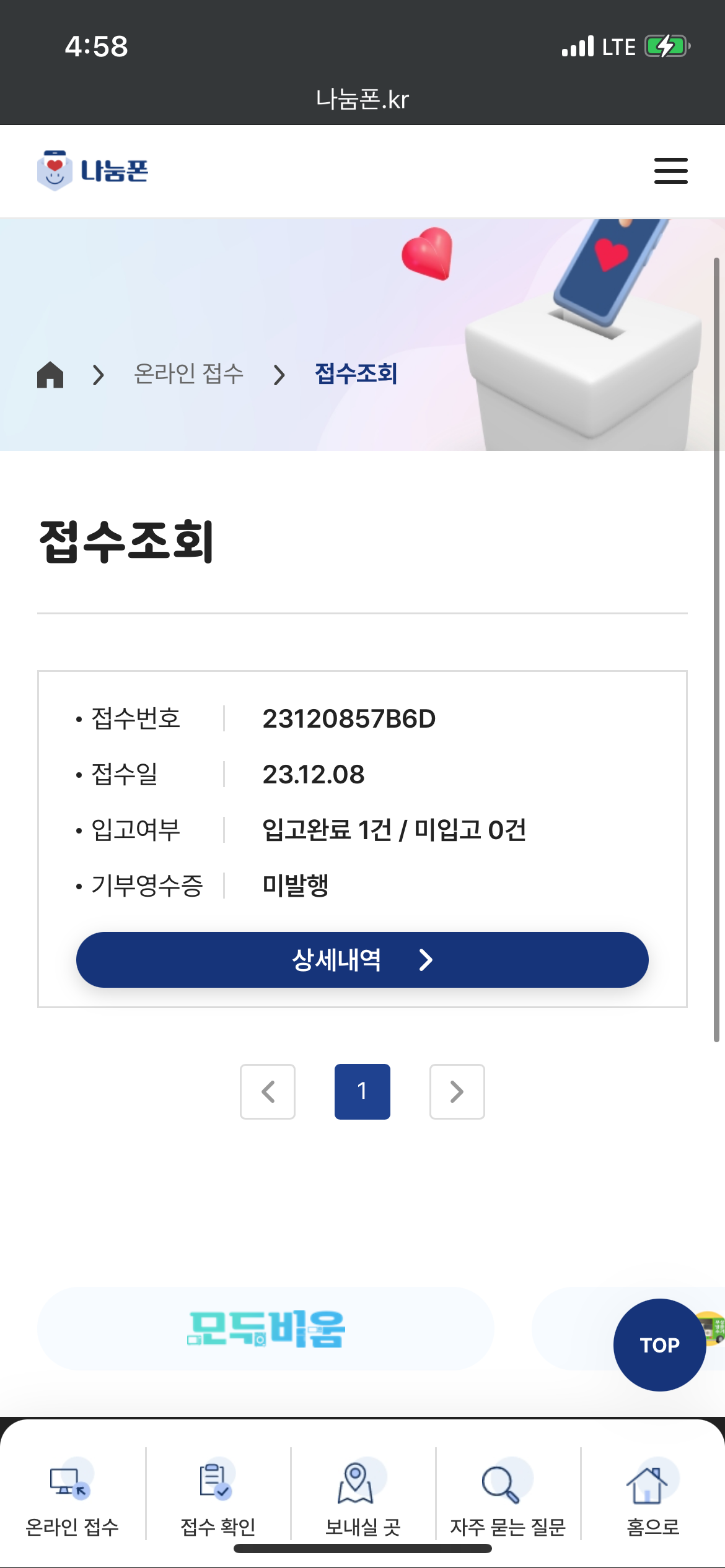Screen dimensions: 725x1568
Task: Go to home via breadcrumb house icon
Action: pos(50,375)
